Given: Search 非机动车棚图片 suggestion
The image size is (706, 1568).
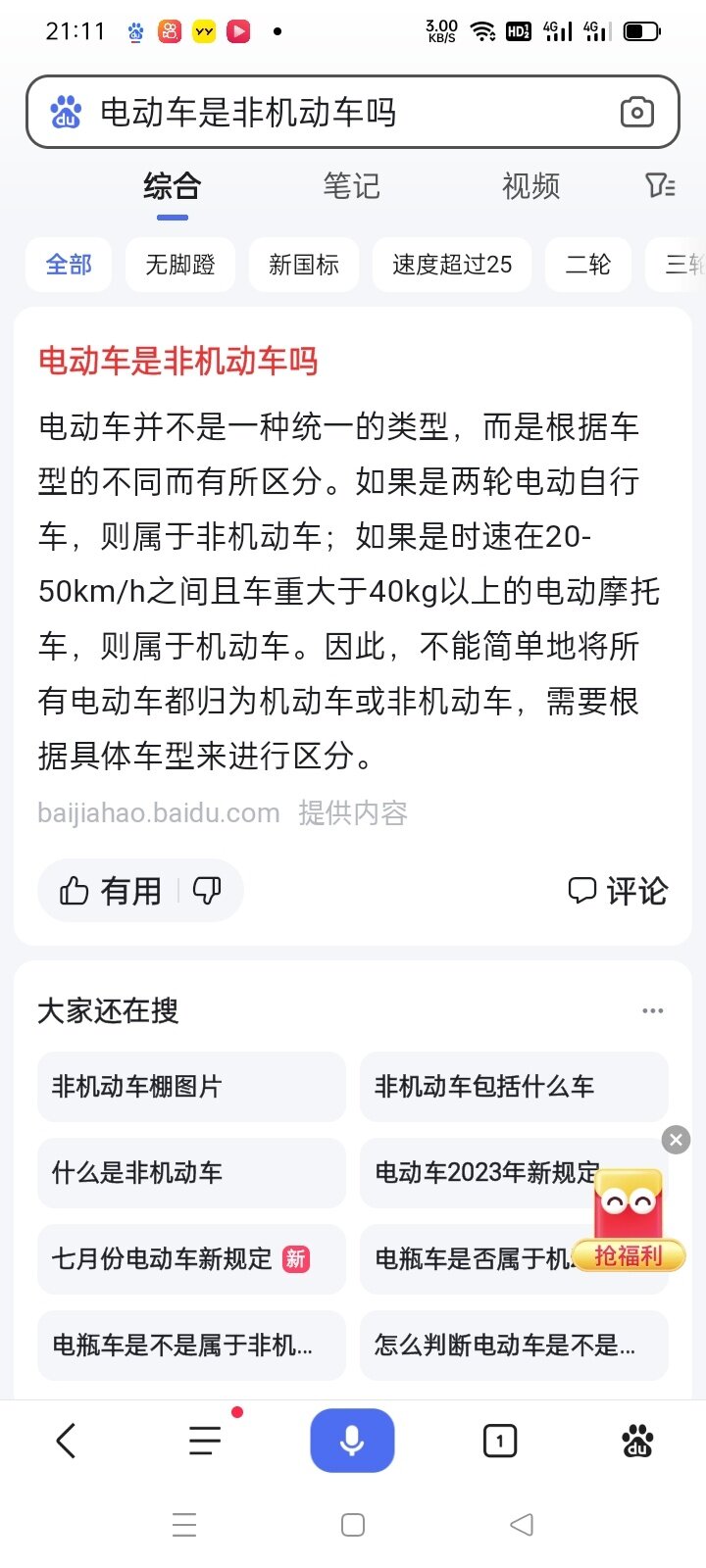Looking at the screenshot, I should (x=191, y=1087).
